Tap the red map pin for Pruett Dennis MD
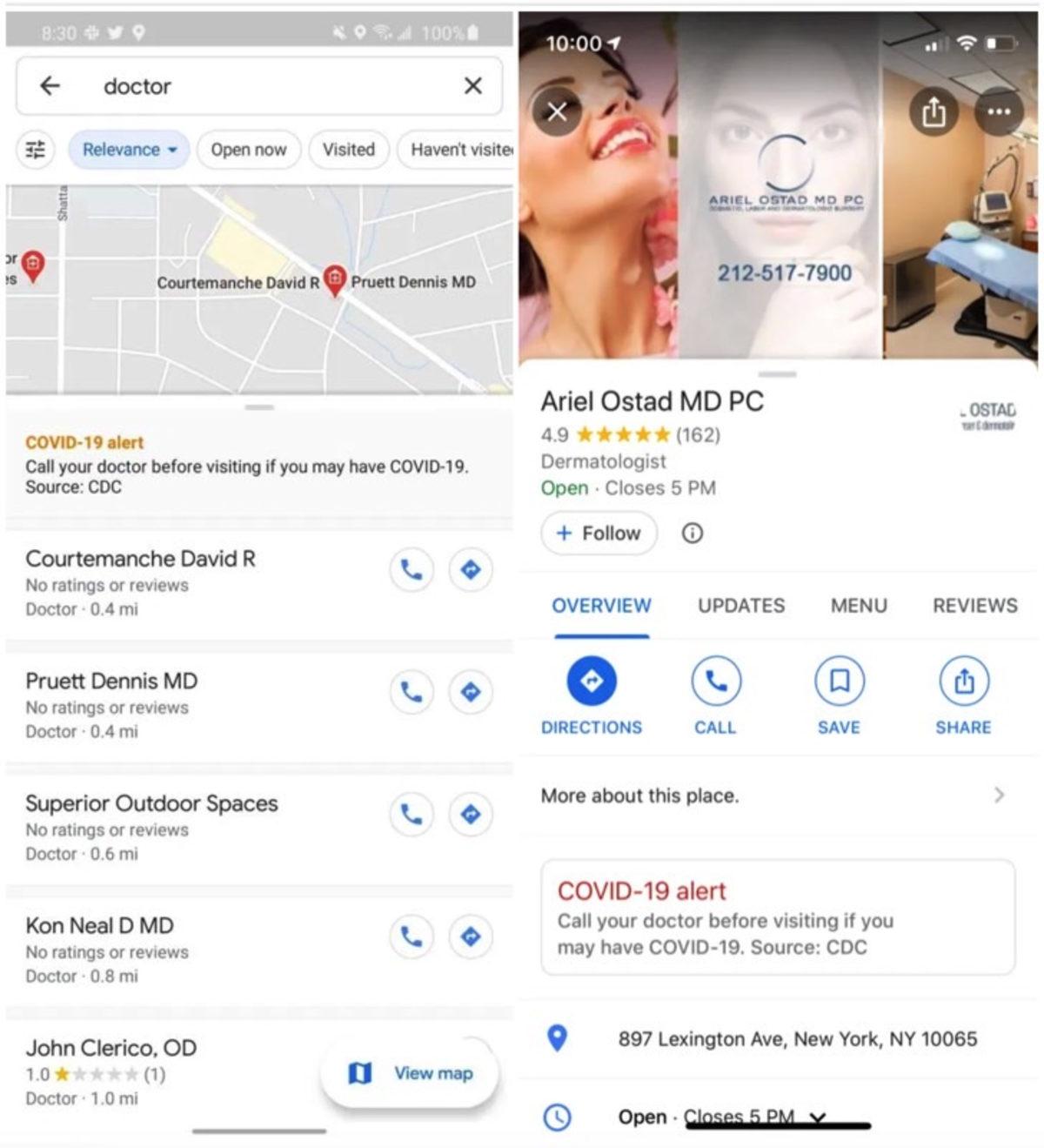Image resolution: width=1044 pixels, height=1148 pixels. tap(334, 277)
